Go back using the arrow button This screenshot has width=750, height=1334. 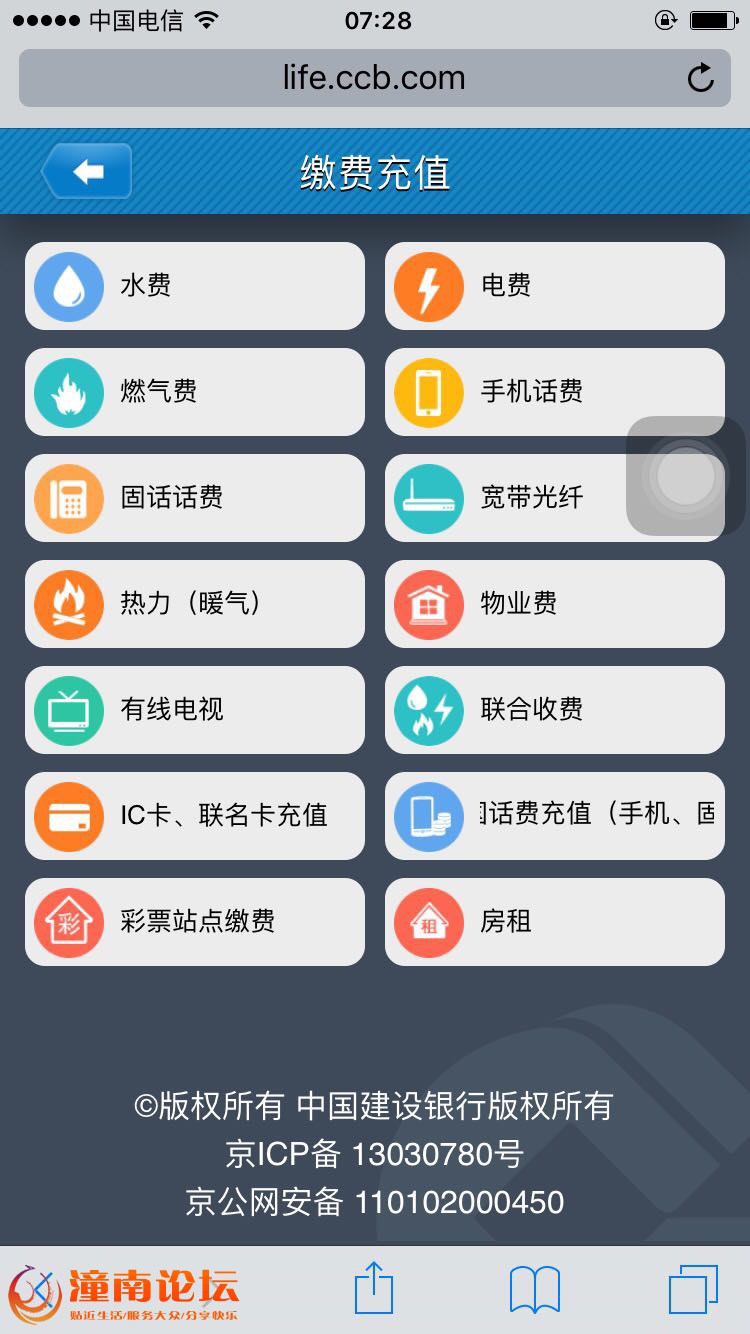pos(87,172)
